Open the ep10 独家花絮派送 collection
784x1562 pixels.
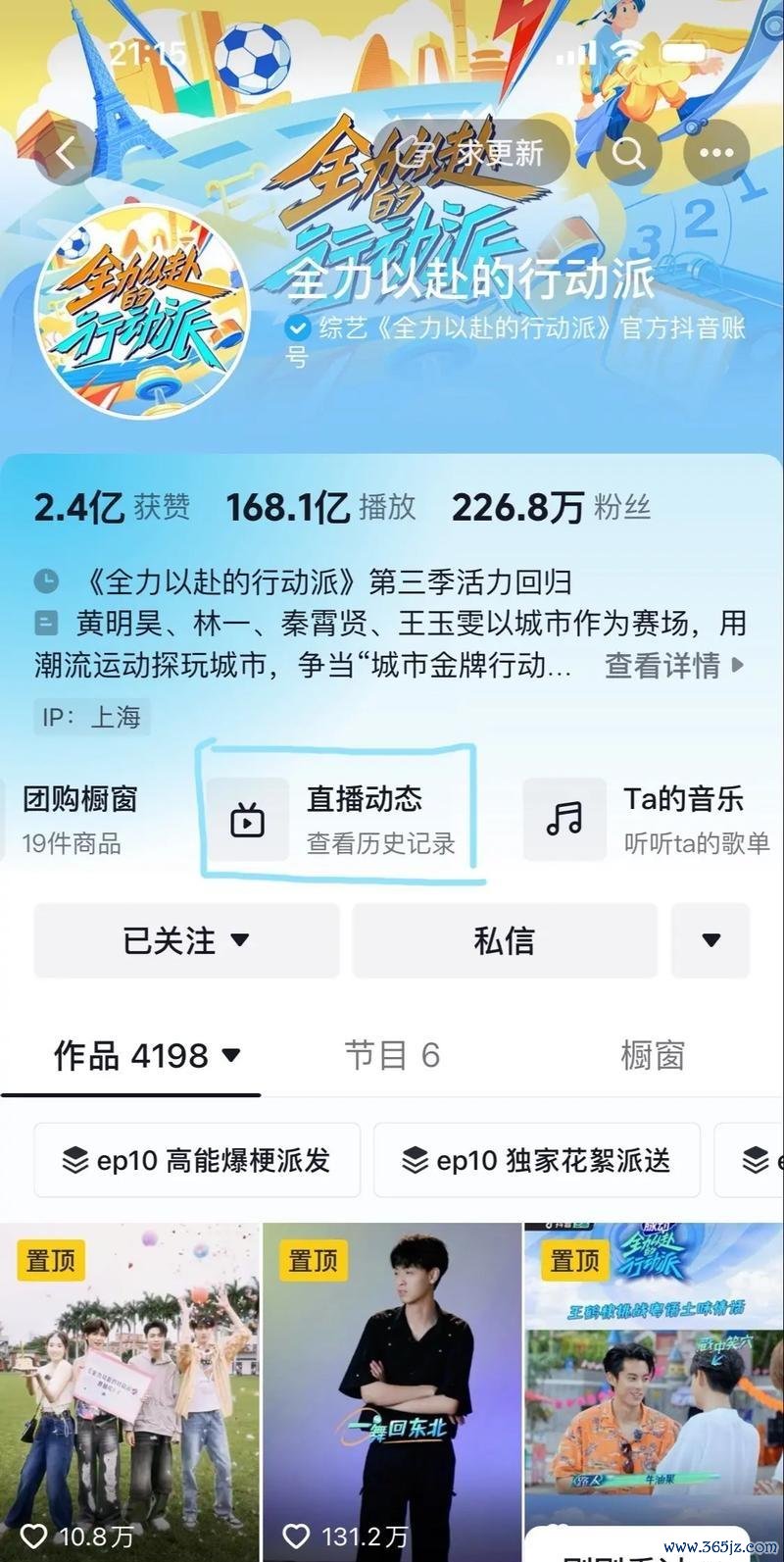(x=537, y=1160)
